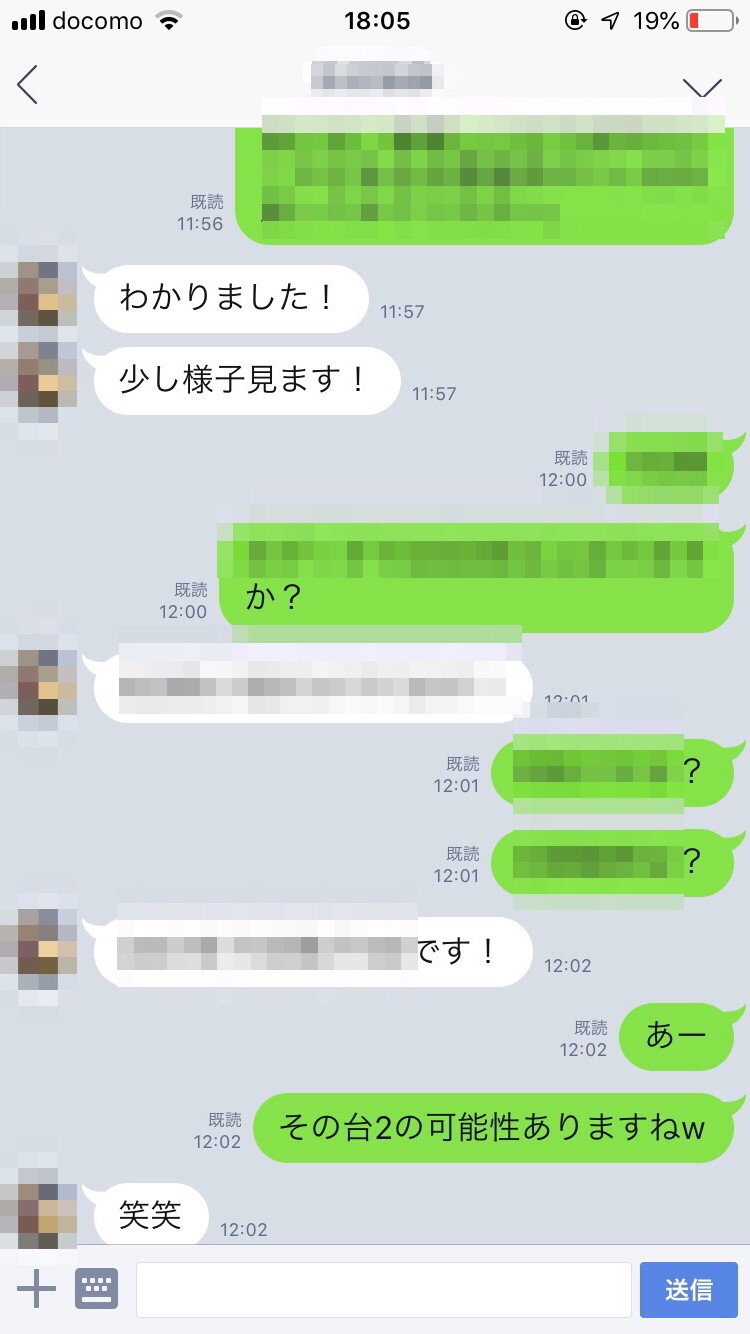
Task: Tap the 送信 send button
Action: click(688, 1289)
